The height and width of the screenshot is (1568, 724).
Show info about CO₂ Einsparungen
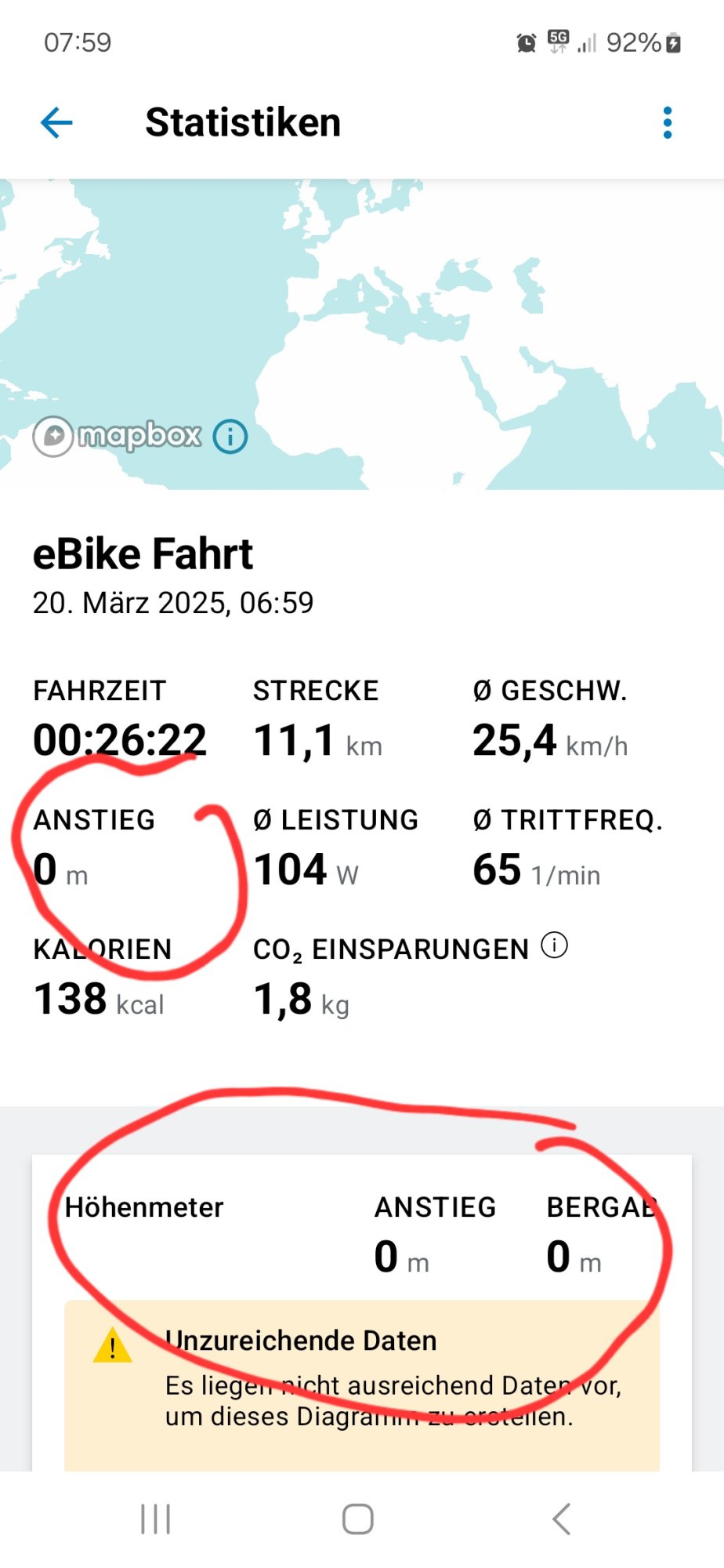[x=554, y=946]
